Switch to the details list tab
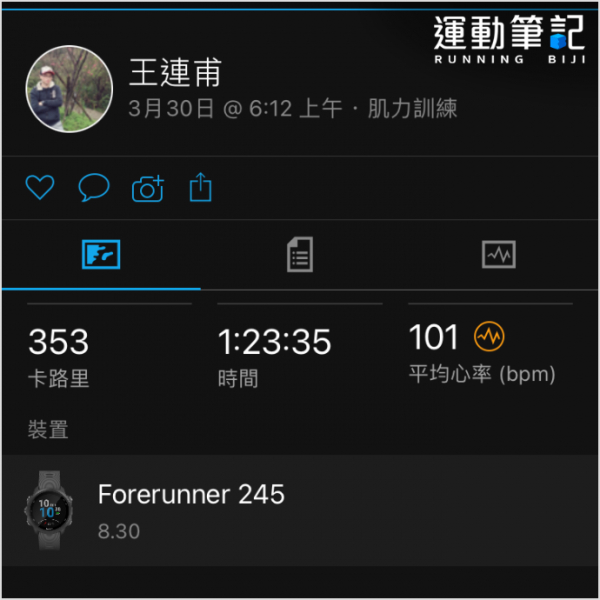 pyautogui.click(x=299, y=255)
